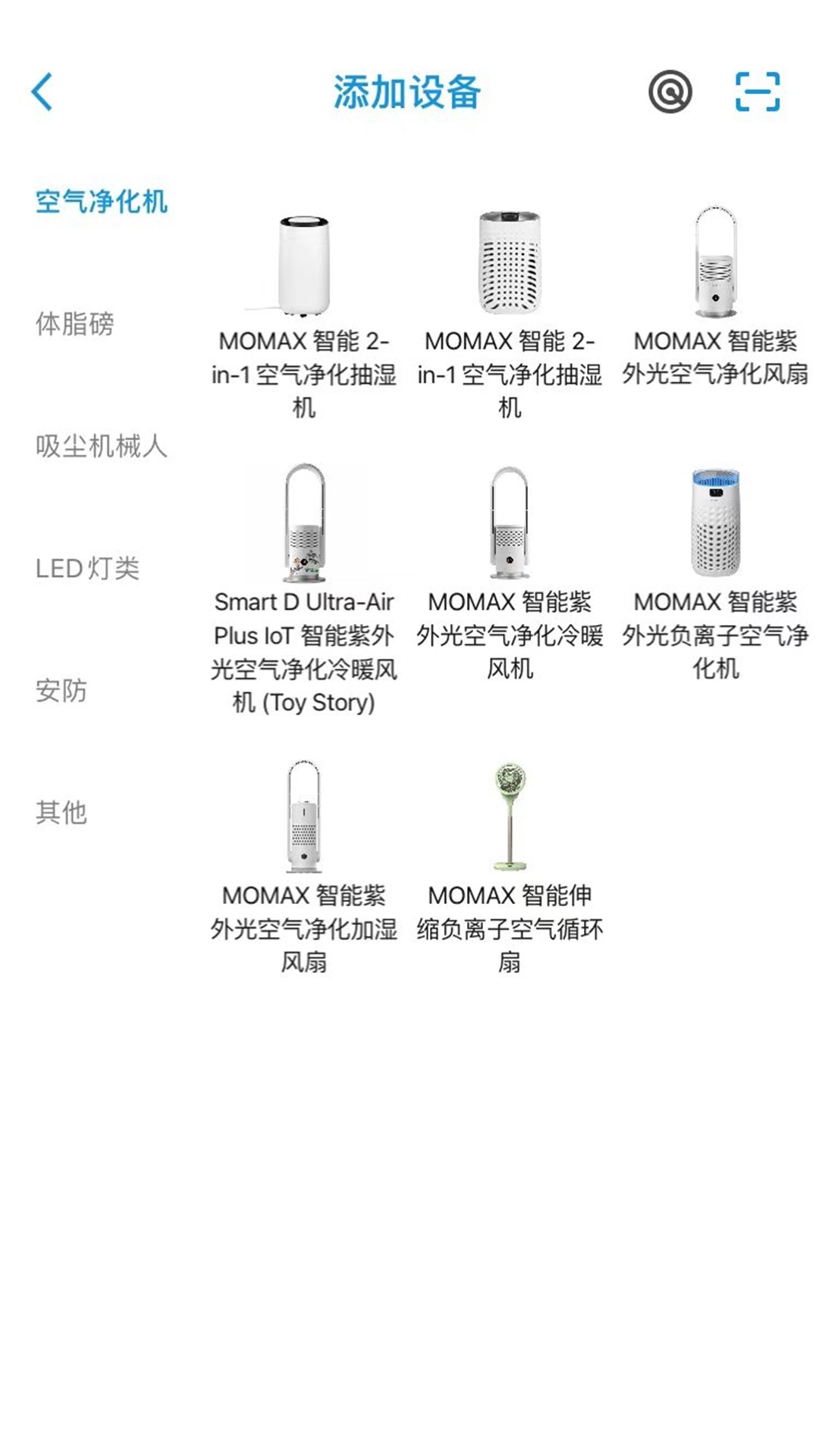Select MOMAX 智能紫外光空气净化冷暖风机
Screen dimensions: 819x1456
tap(510, 523)
